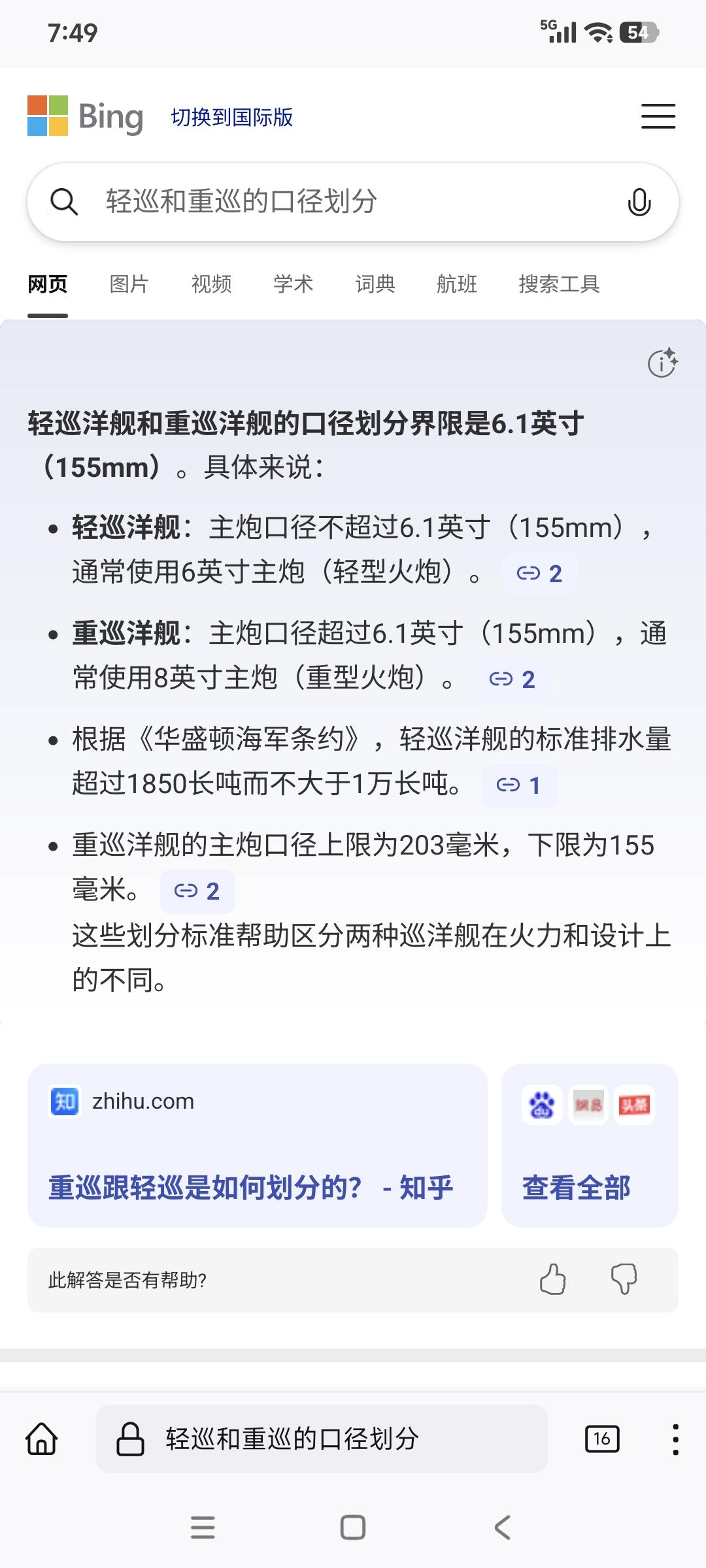Give the answer a thumbs down
This screenshot has height=1568, width=706.
point(624,1279)
